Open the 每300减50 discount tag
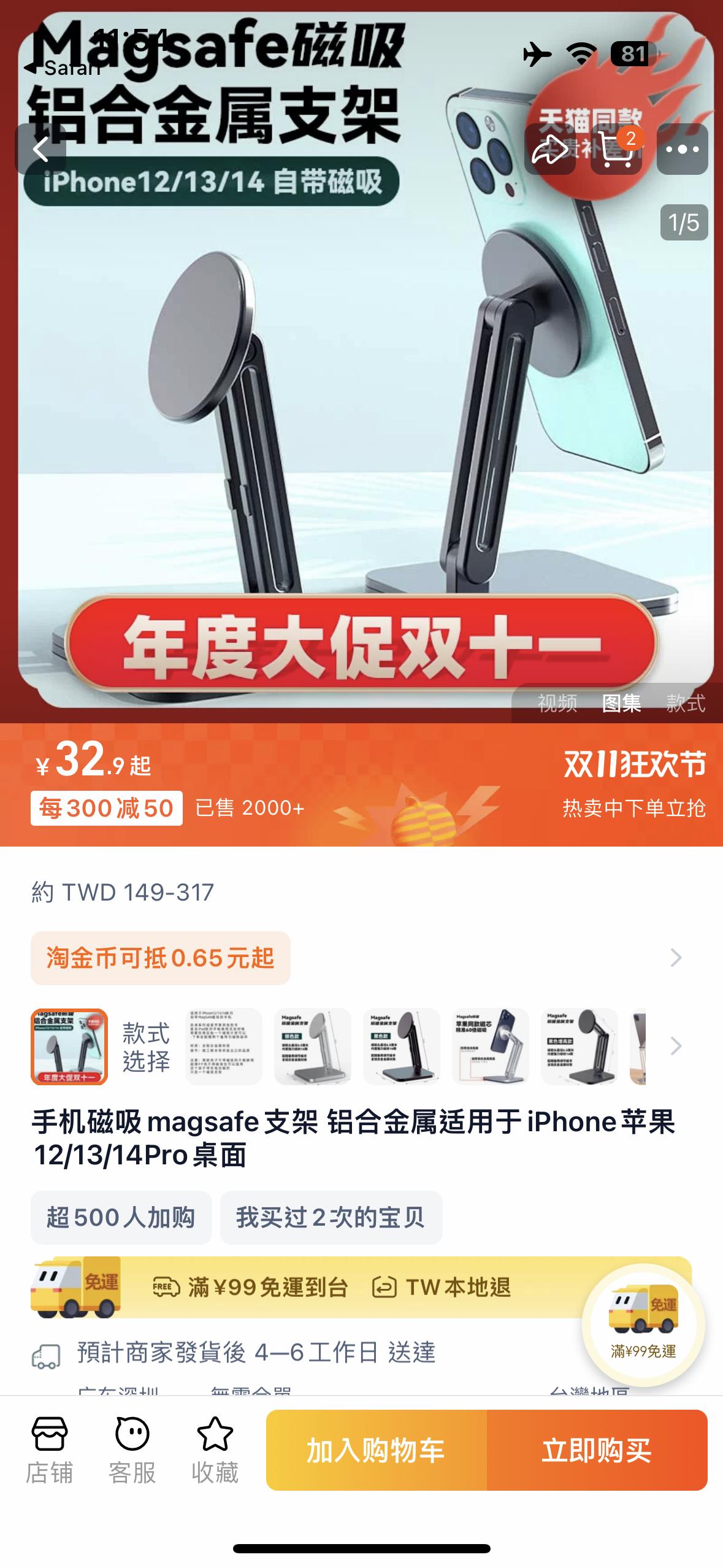723x1568 pixels. 107,808
